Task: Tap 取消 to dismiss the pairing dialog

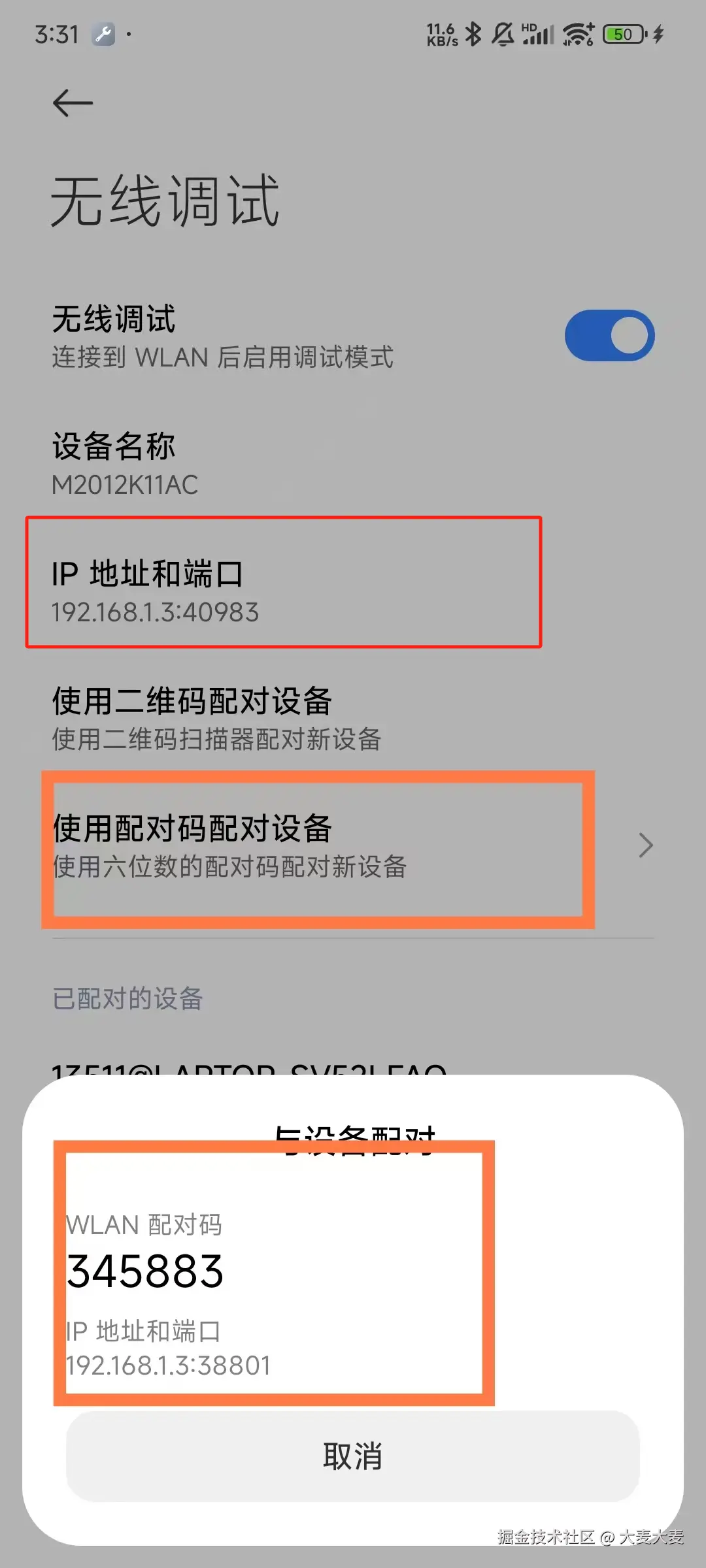Action: click(352, 1456)
